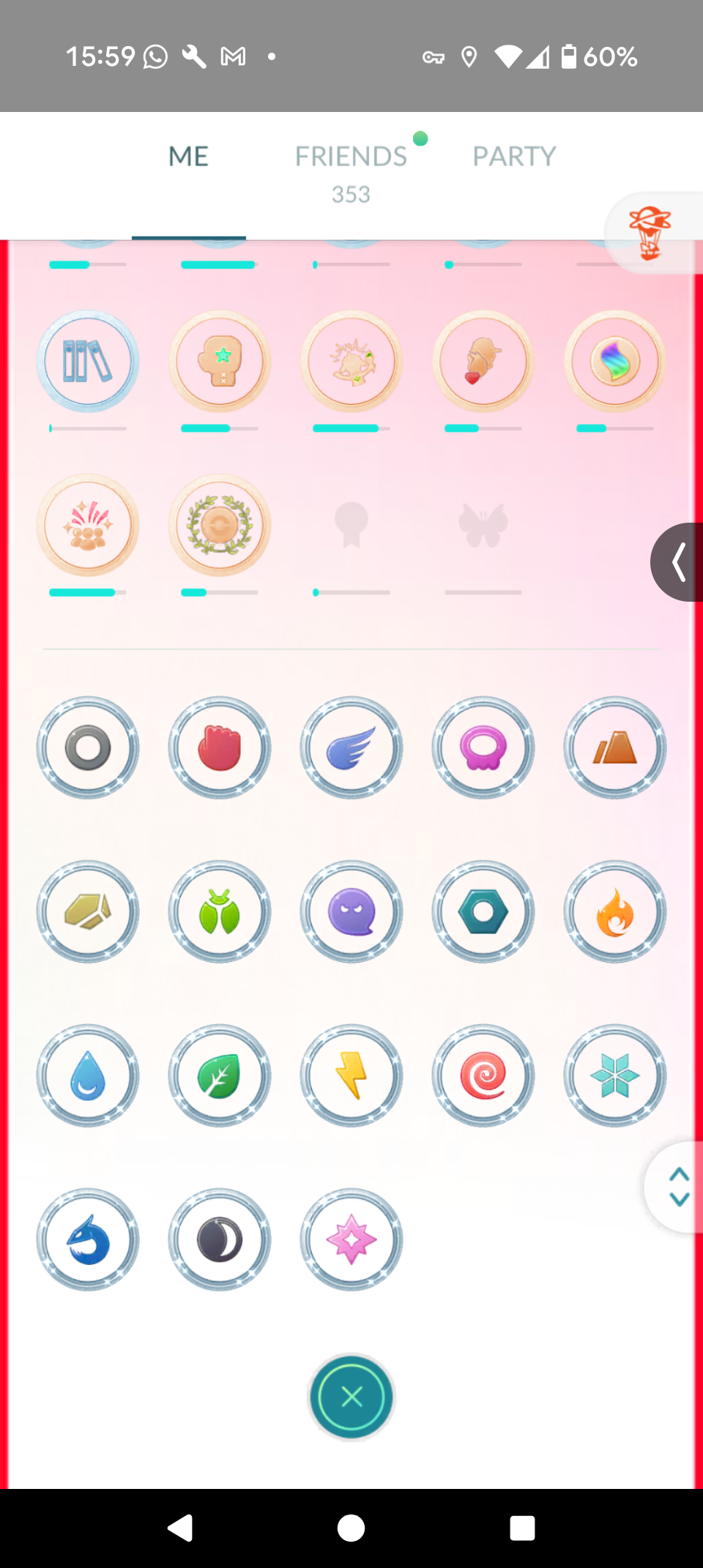This screenshot has height=1568, width=703.
Task: Open the Flying type wing medal
Action: tap(351, 748)
